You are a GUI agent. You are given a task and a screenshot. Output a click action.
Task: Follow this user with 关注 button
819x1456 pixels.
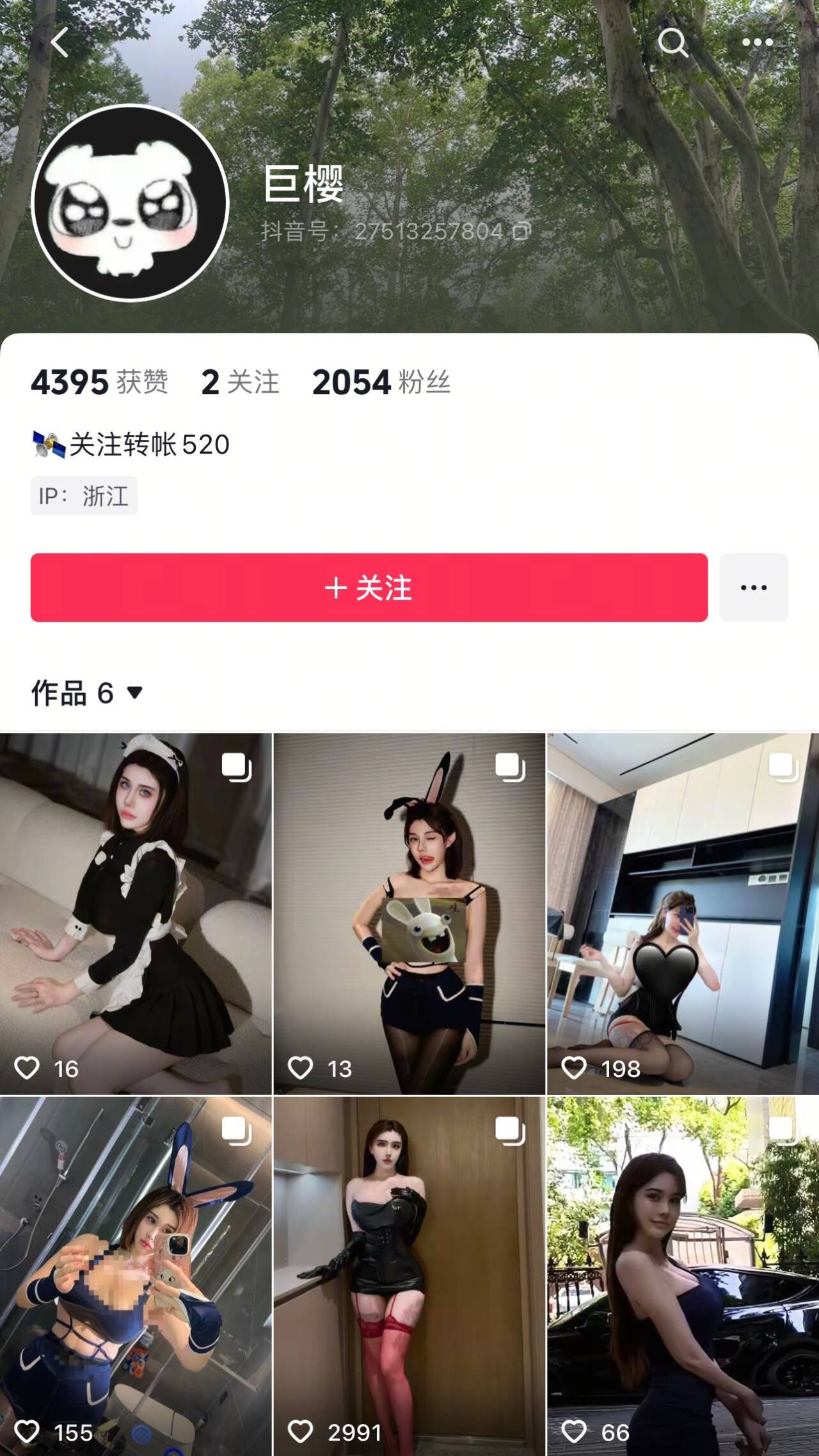[x=369, y=588]
